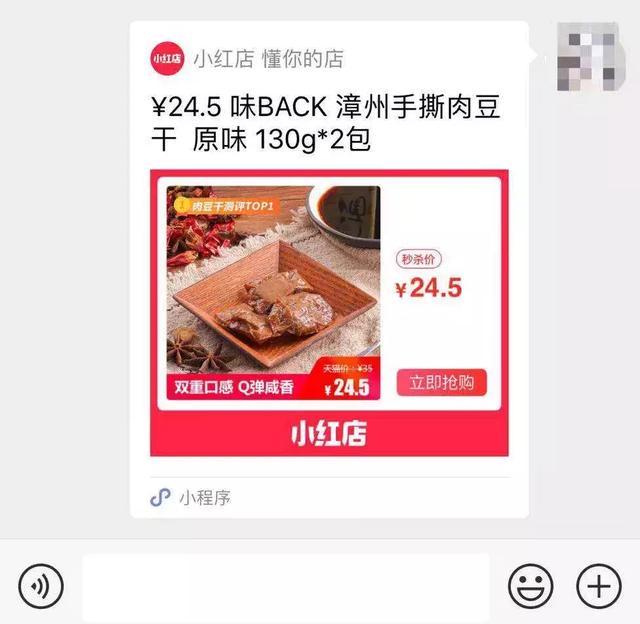The height and width of the screenshot is (624, 640).
Task: Open the plus attachments menu
Action: pos(598,586)
